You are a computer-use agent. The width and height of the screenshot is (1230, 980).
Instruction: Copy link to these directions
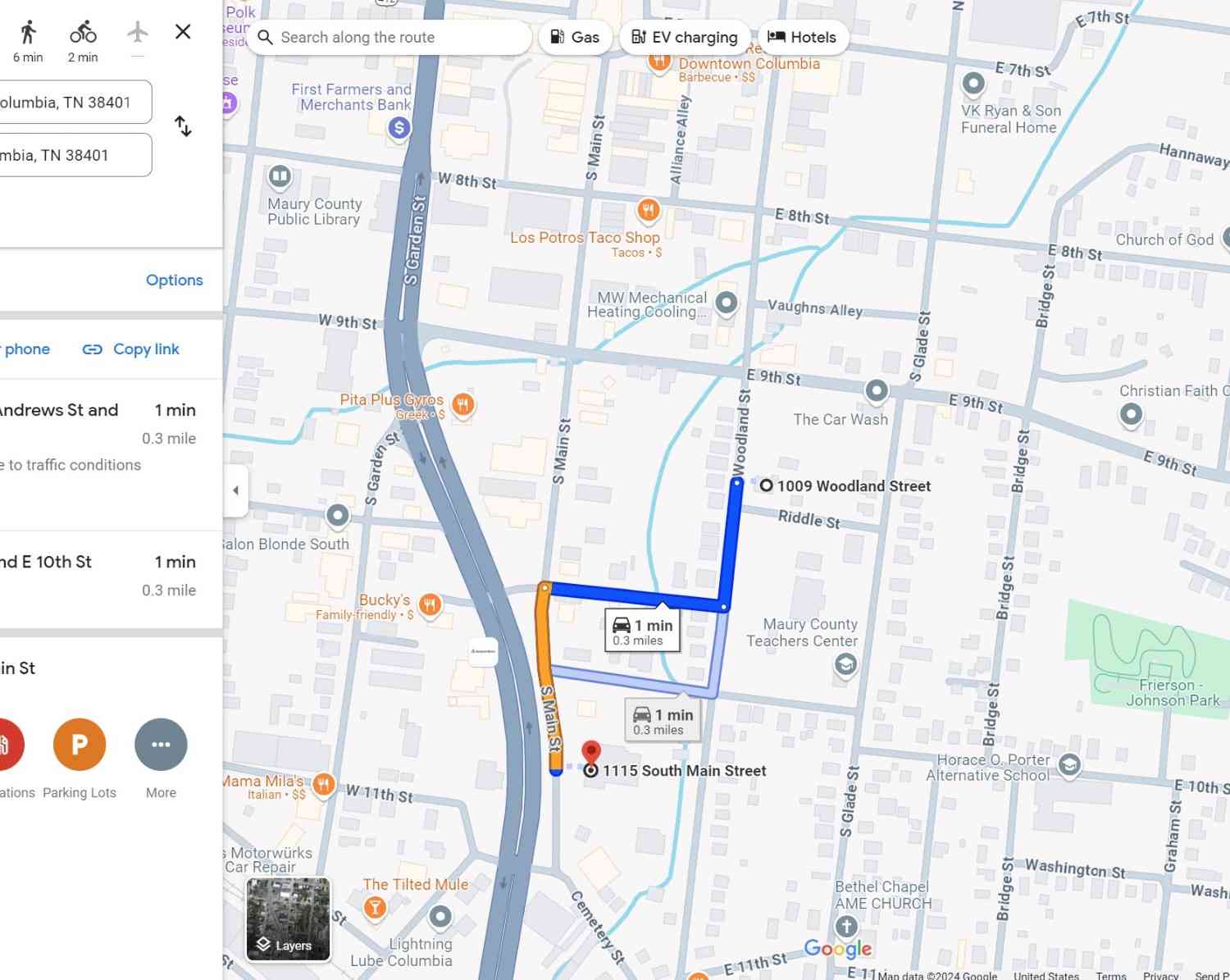131,349
